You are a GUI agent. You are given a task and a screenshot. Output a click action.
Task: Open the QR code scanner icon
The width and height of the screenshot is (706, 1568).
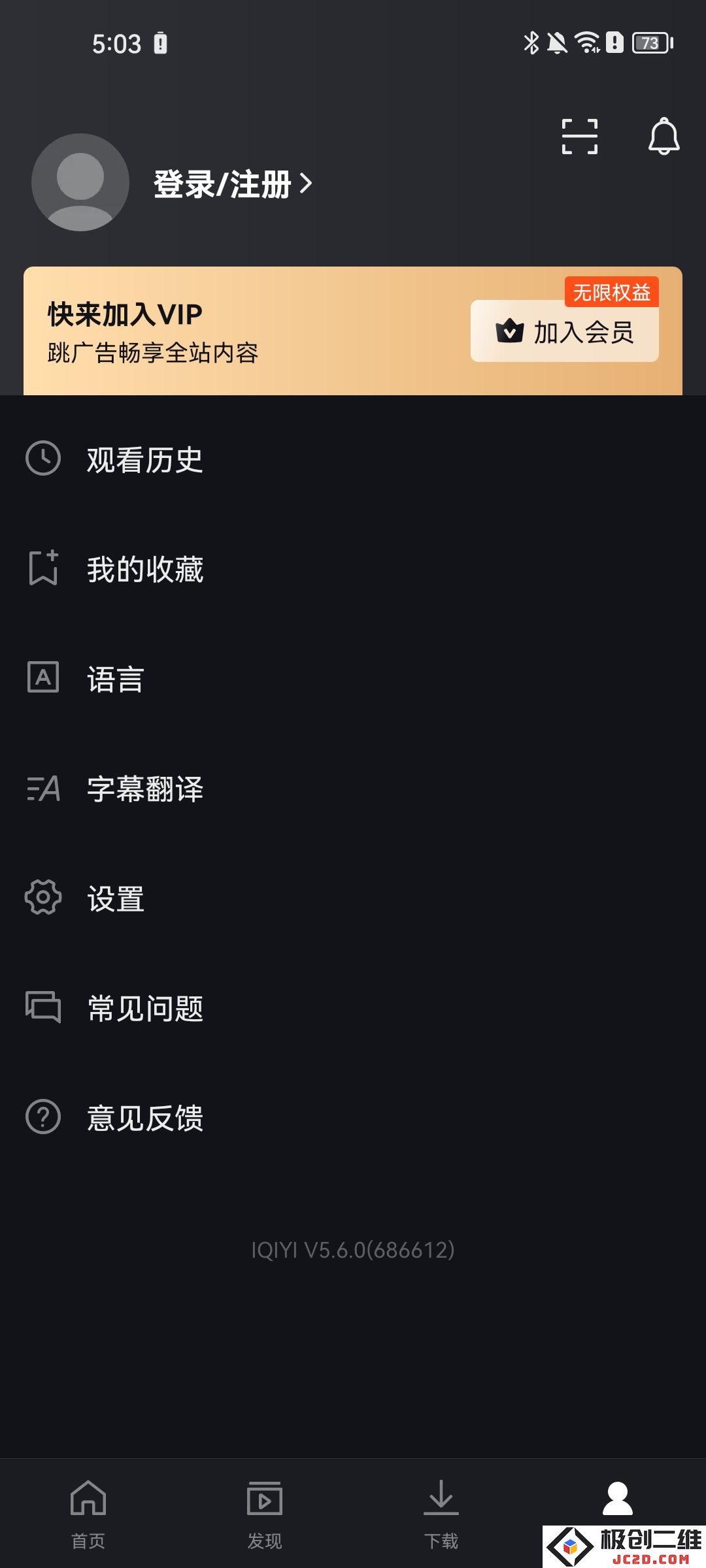pyautogui.click(x=580, y=137)
